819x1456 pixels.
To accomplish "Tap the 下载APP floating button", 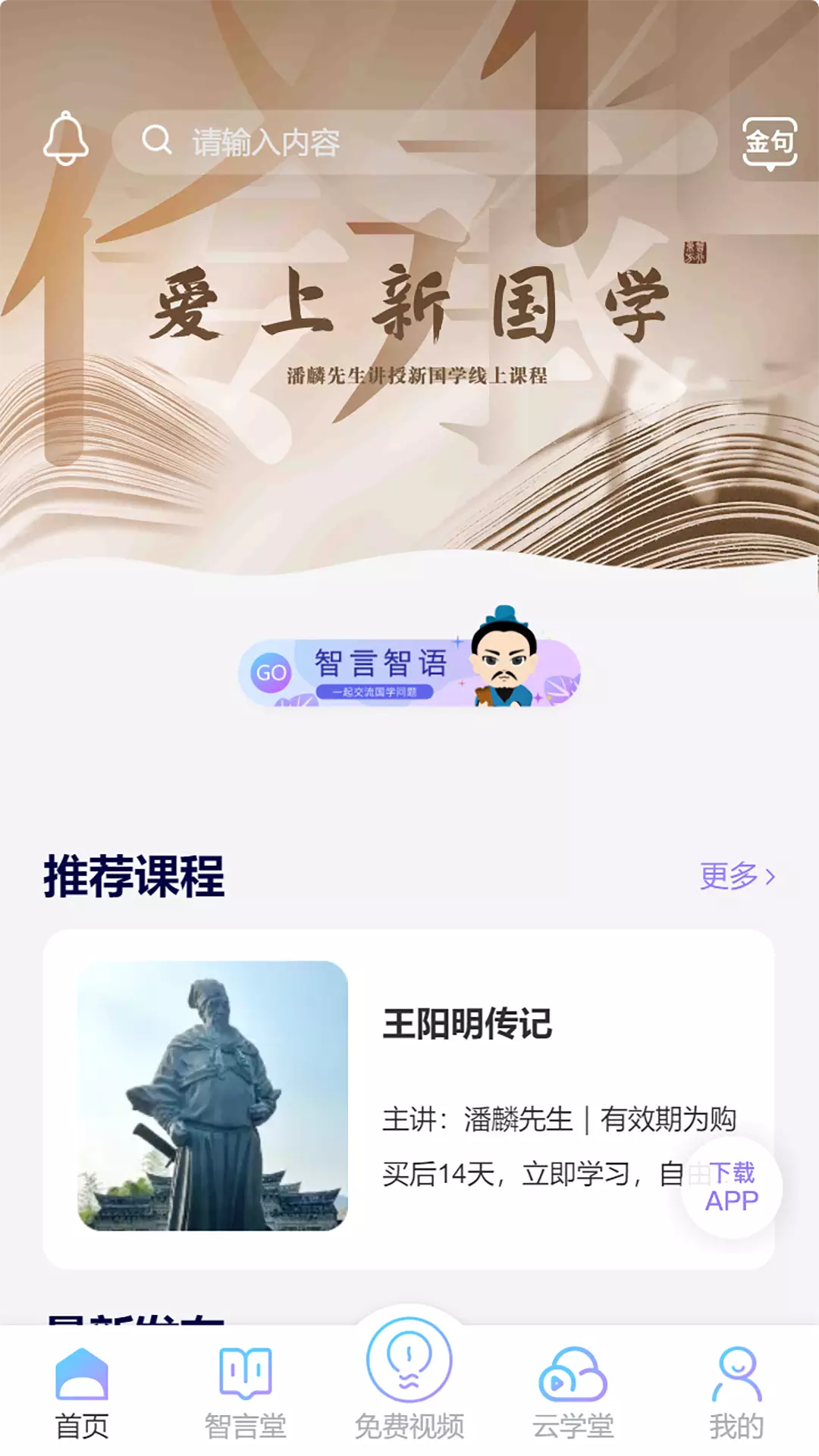I will pos(731,1187).
